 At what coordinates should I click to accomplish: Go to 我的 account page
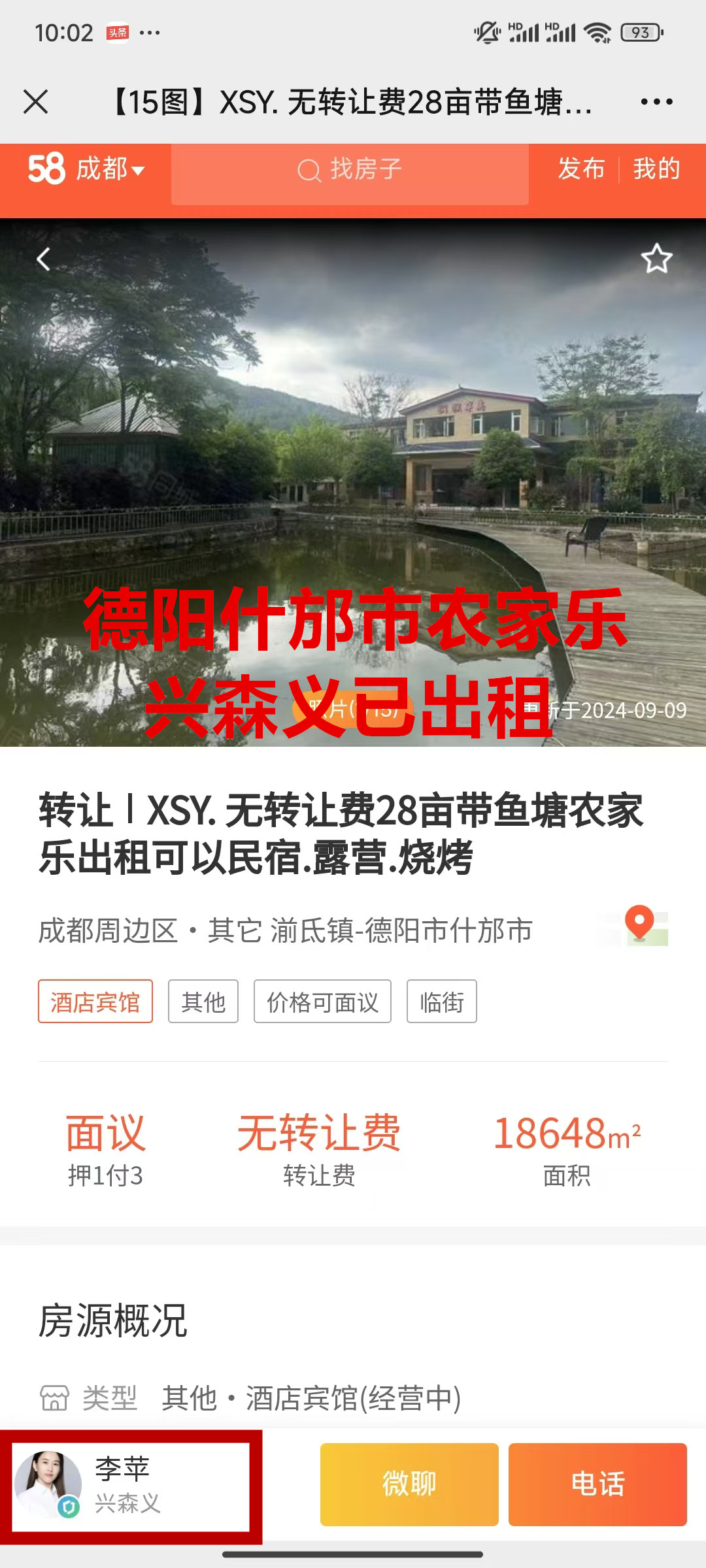[656, 169]
